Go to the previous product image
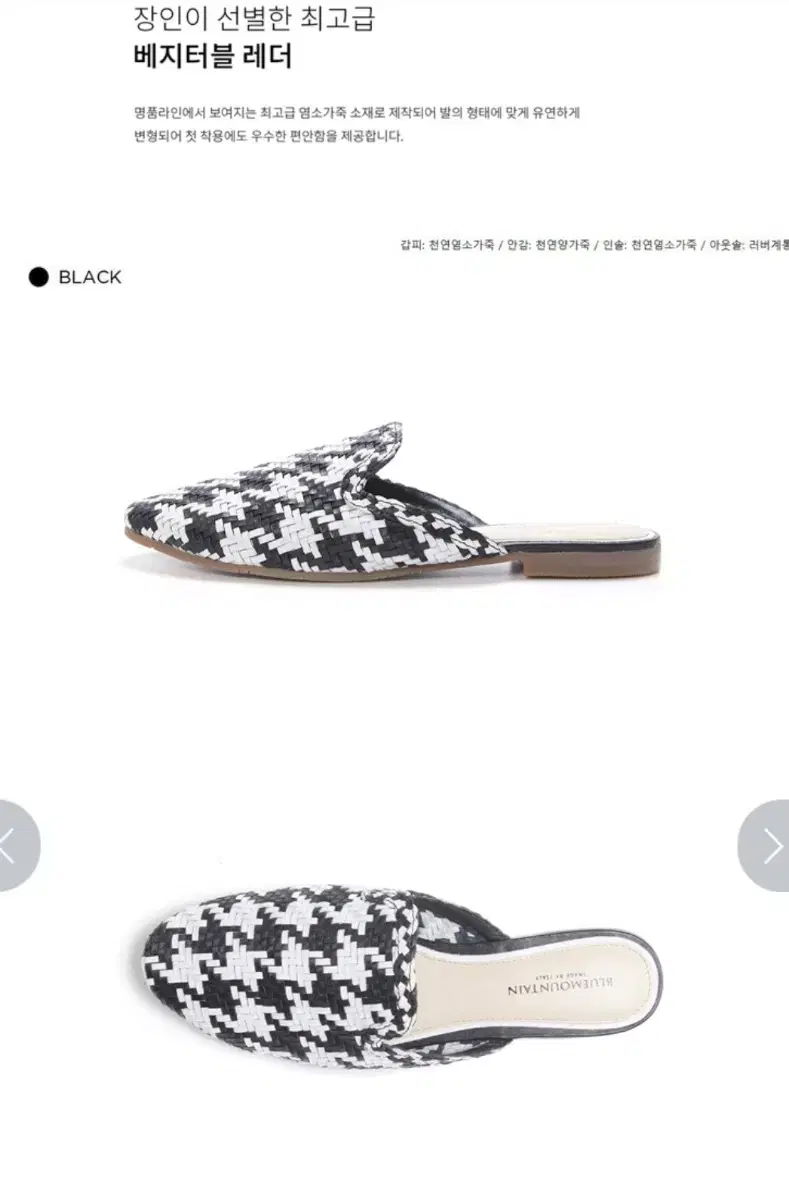This screenshot has width=789, height=1200. 14,846
